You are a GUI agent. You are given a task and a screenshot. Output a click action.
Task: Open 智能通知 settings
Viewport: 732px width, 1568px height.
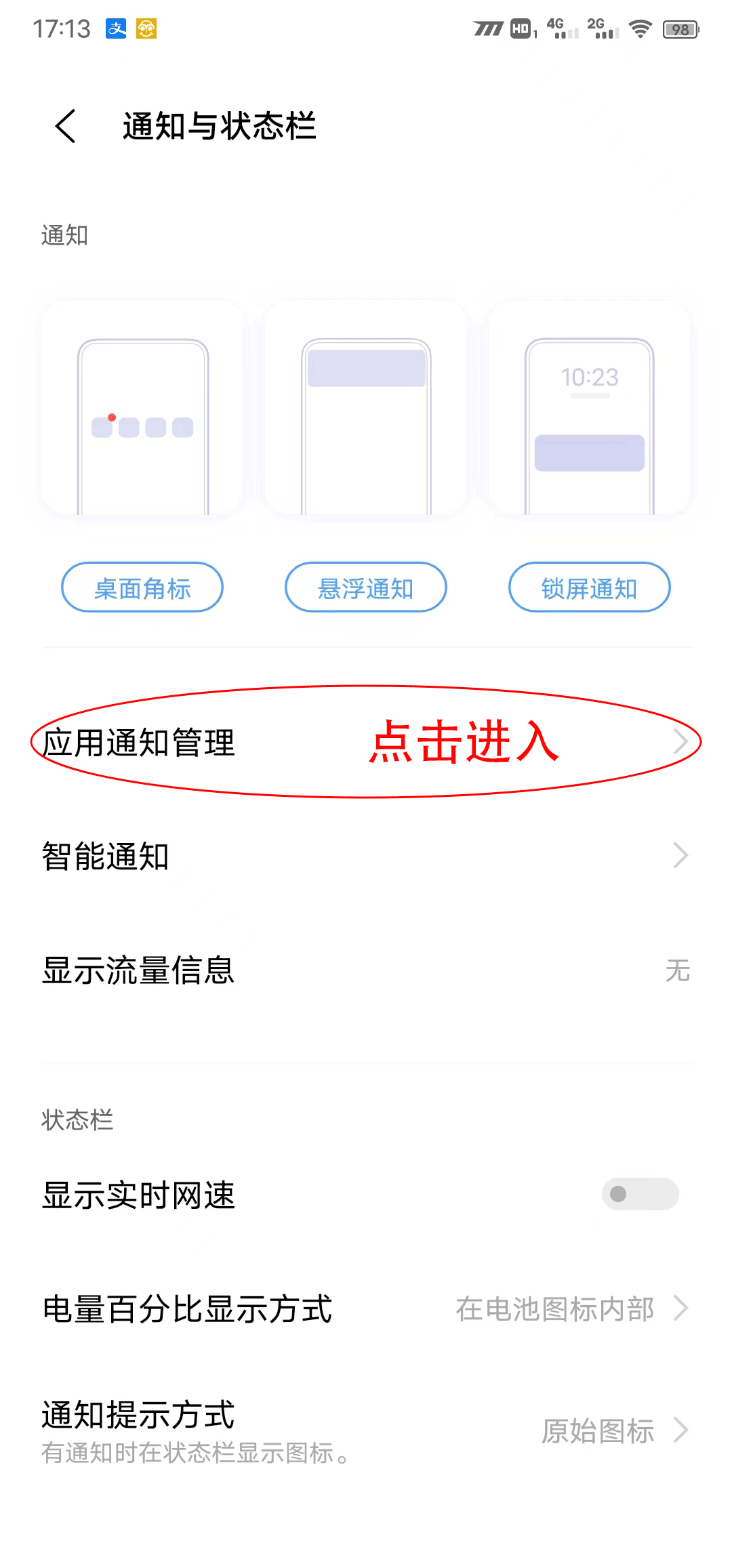(366, 856)
